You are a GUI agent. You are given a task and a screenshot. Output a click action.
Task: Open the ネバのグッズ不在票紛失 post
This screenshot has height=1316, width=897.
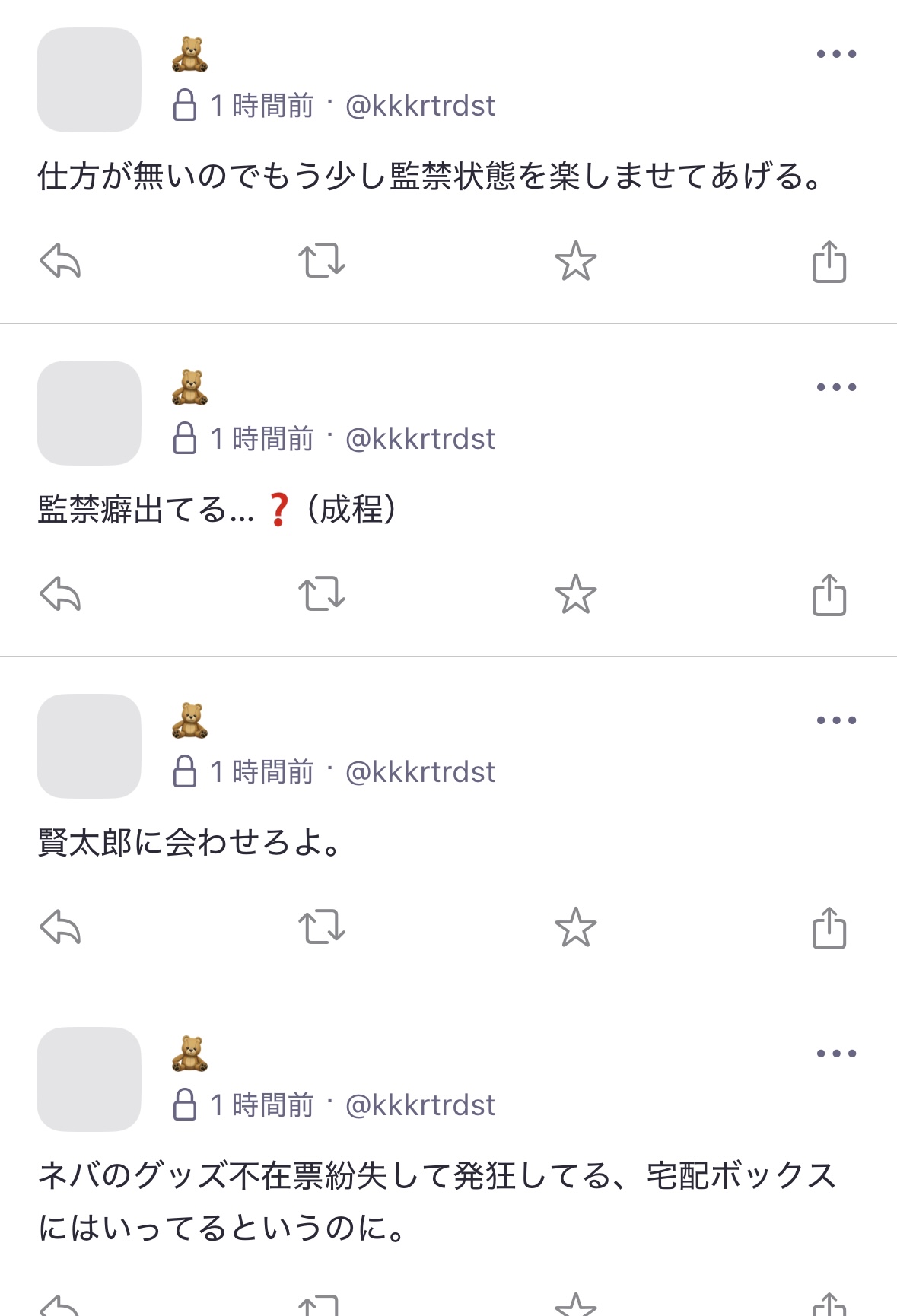(437, 1201)
